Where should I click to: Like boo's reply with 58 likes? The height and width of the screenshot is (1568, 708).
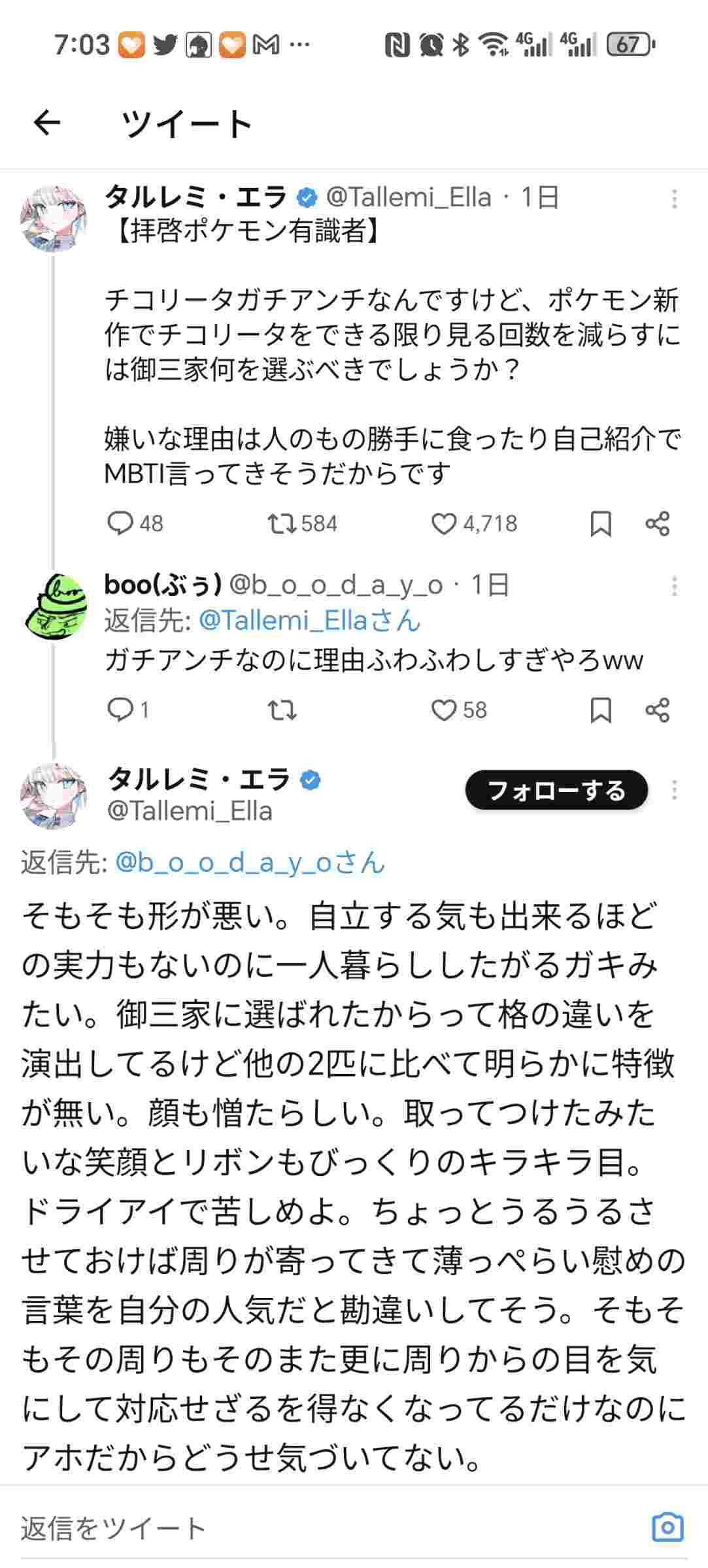point(444,710)
